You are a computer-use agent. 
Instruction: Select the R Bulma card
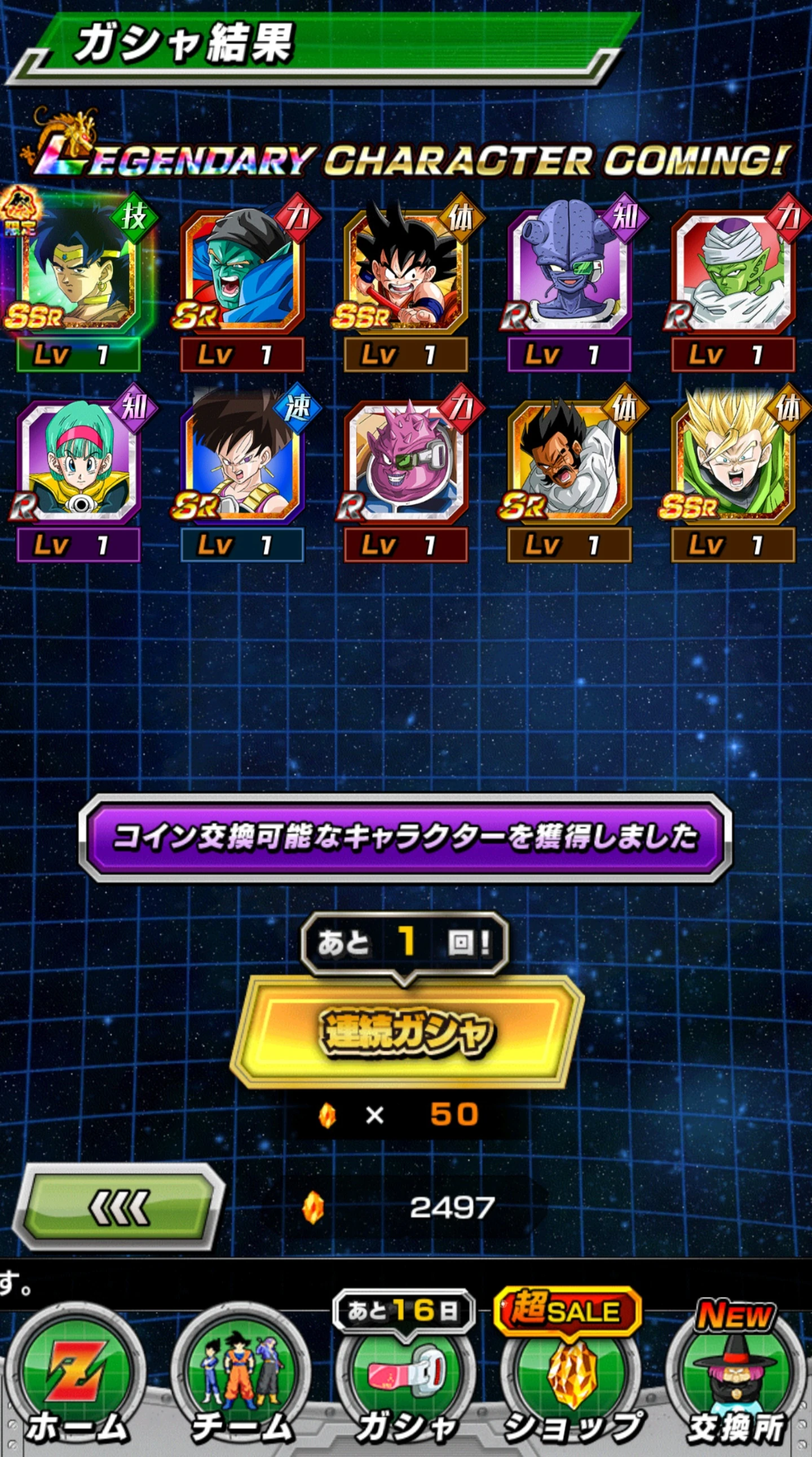click(79, 464)
